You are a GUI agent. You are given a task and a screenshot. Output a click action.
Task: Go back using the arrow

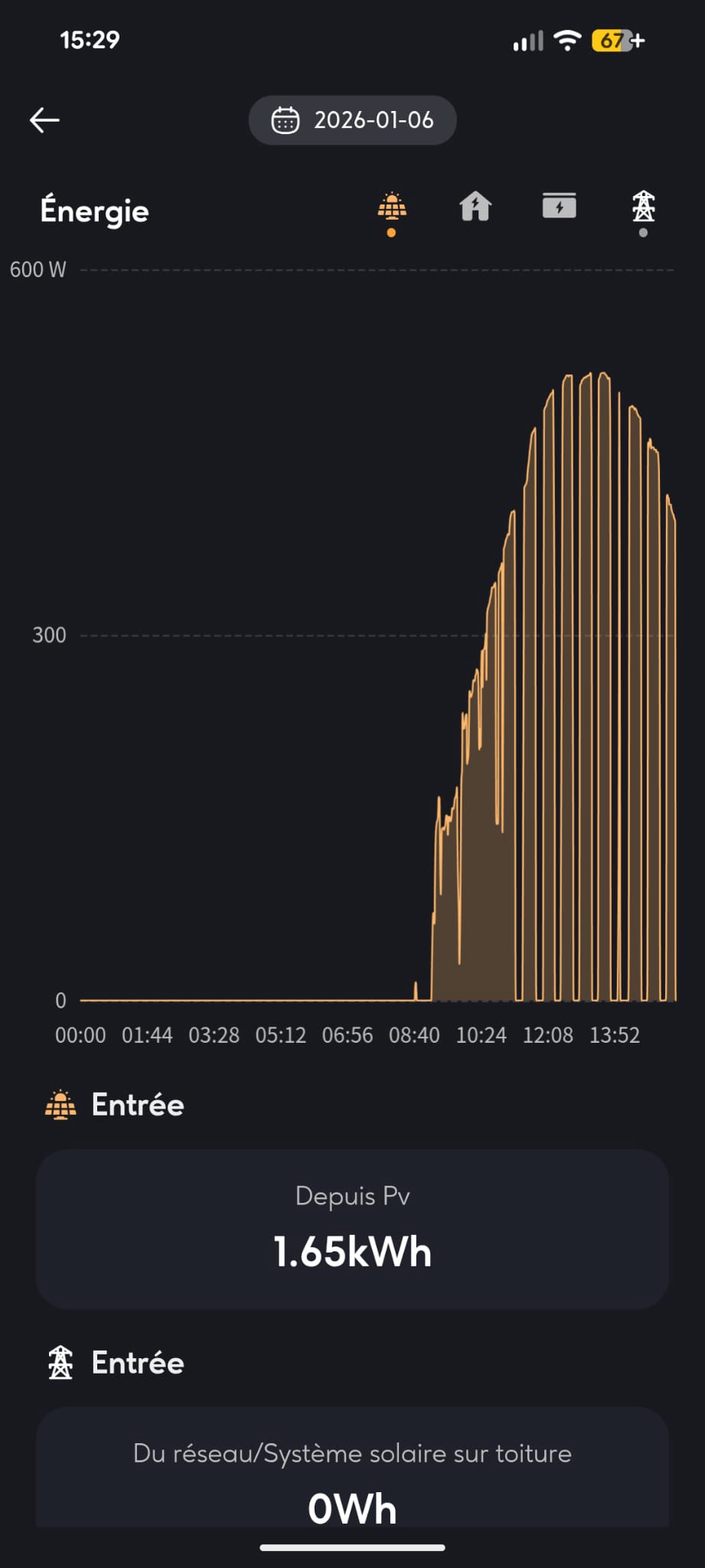44,120
